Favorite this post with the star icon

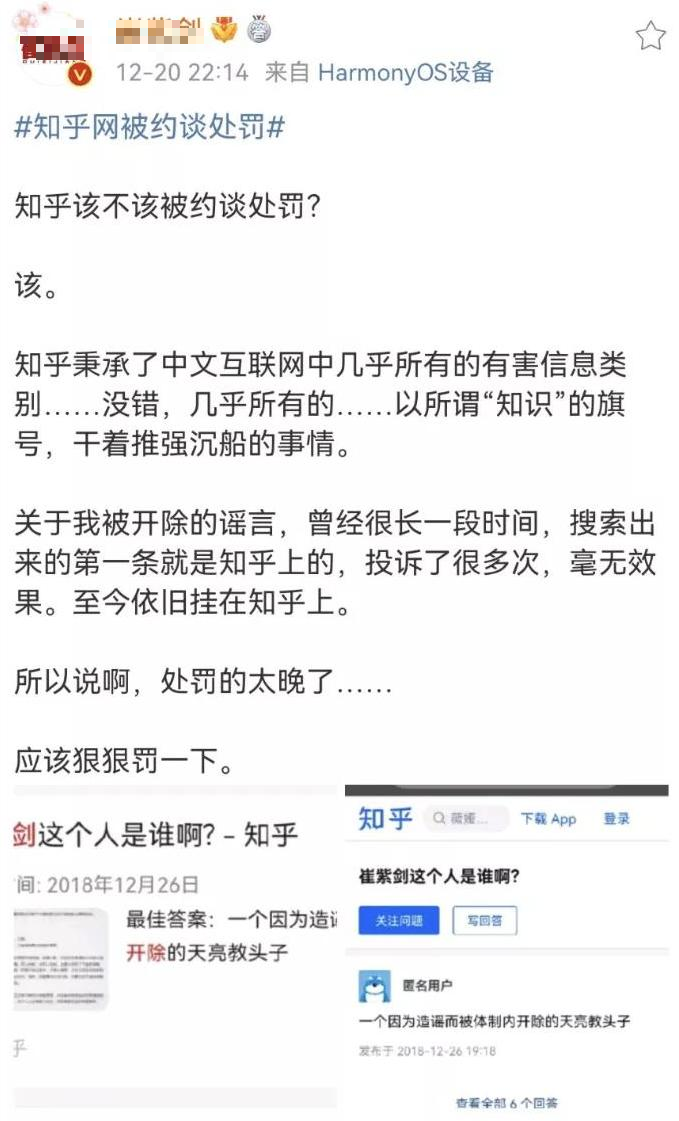(650, 36)
